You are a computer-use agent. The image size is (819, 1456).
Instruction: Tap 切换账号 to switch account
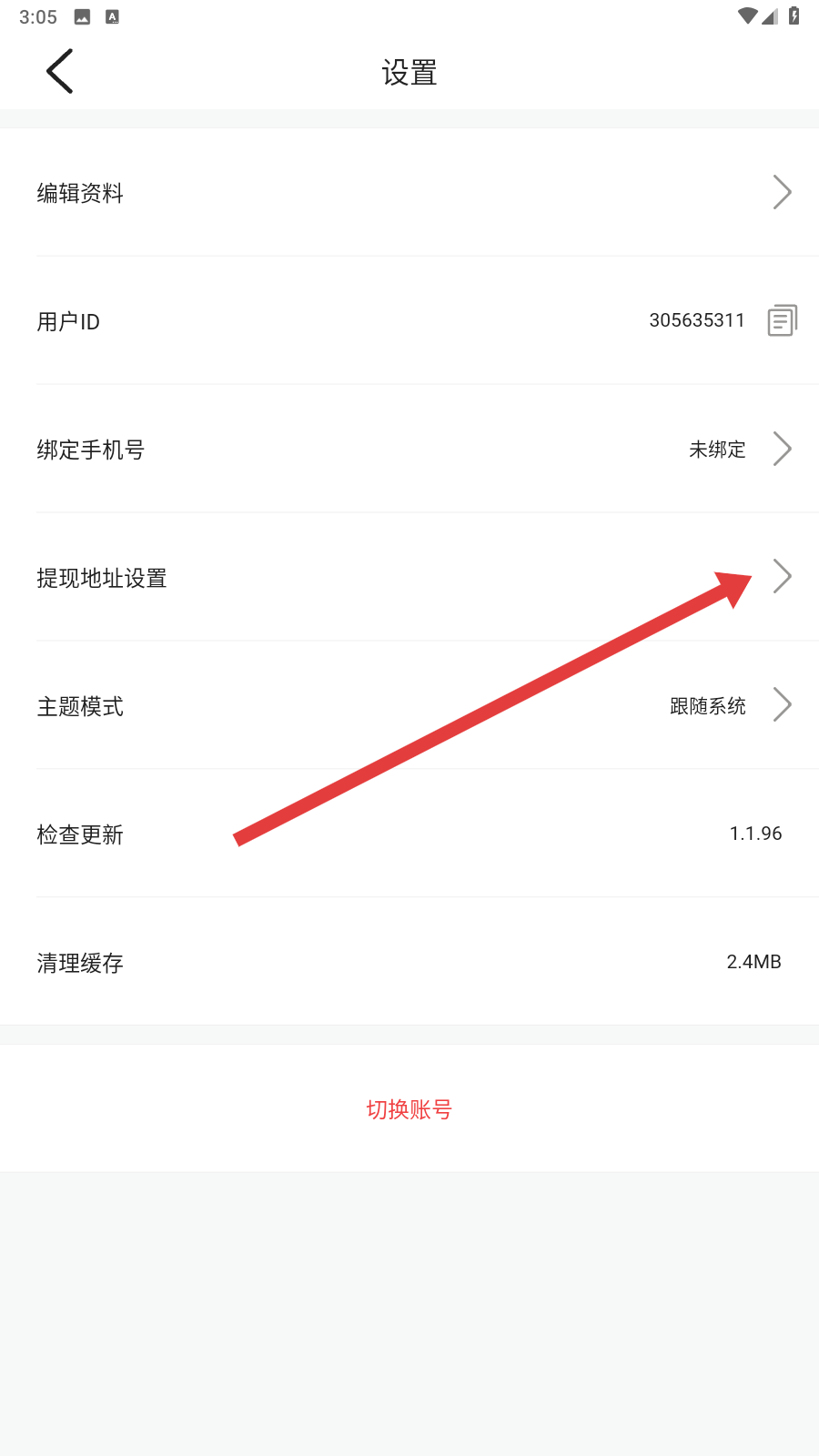409,1109
